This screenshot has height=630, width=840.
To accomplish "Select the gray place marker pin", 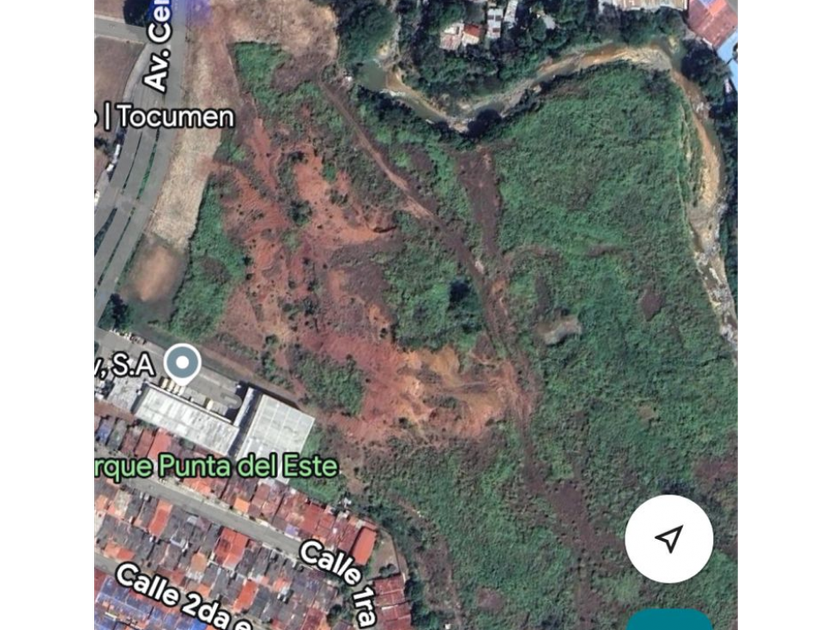I will [182, 363].
